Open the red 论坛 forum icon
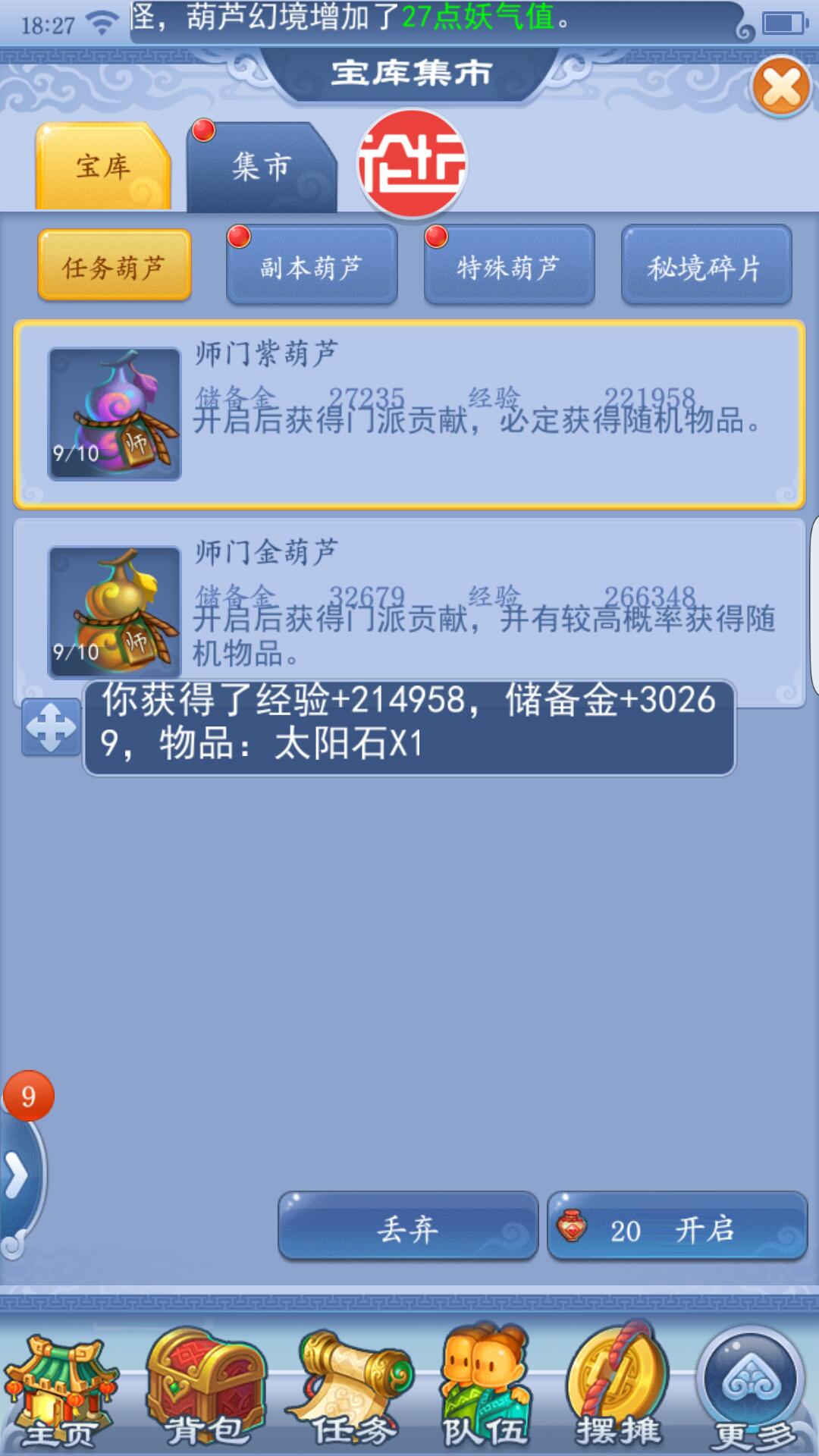 tap(412, 164)
